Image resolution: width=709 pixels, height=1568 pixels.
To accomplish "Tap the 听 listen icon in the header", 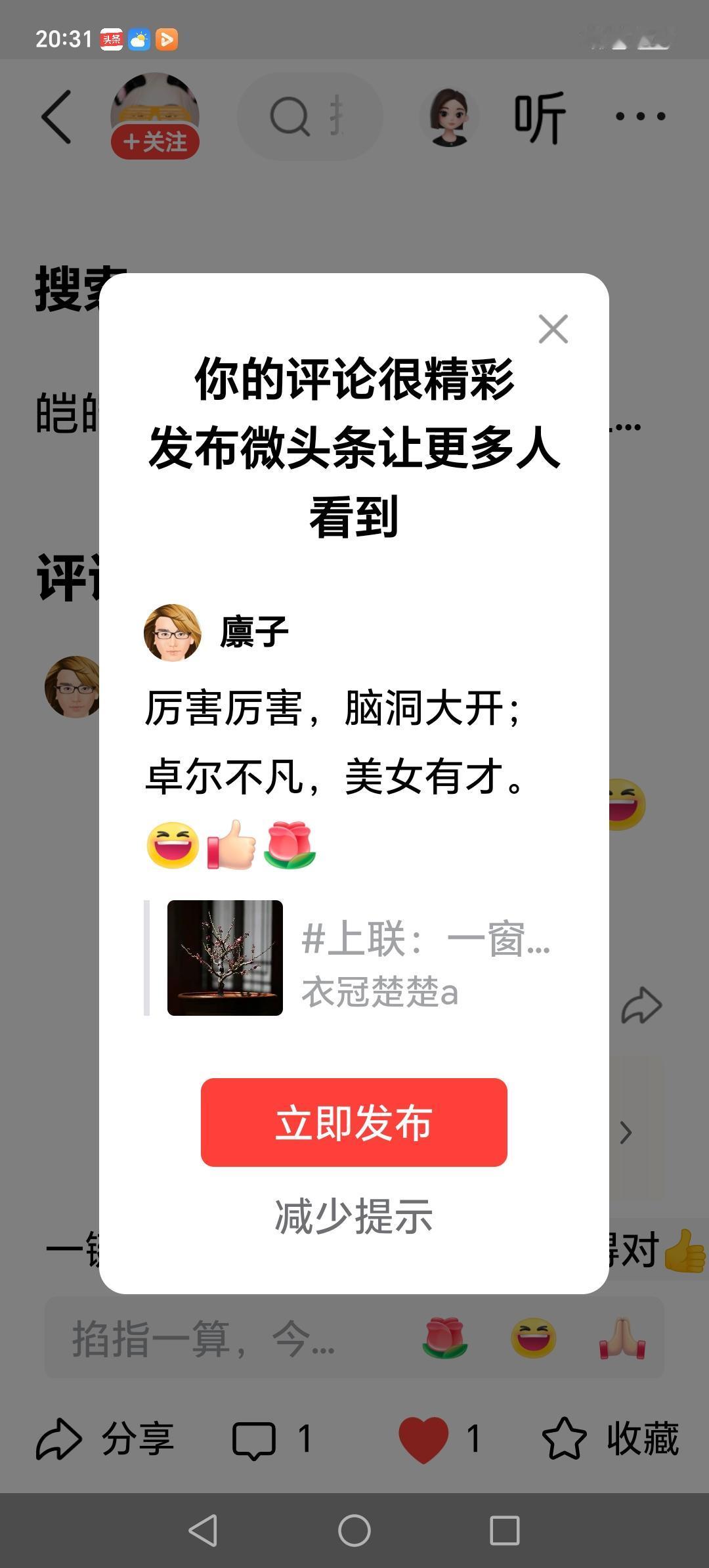I will [536, 116].
